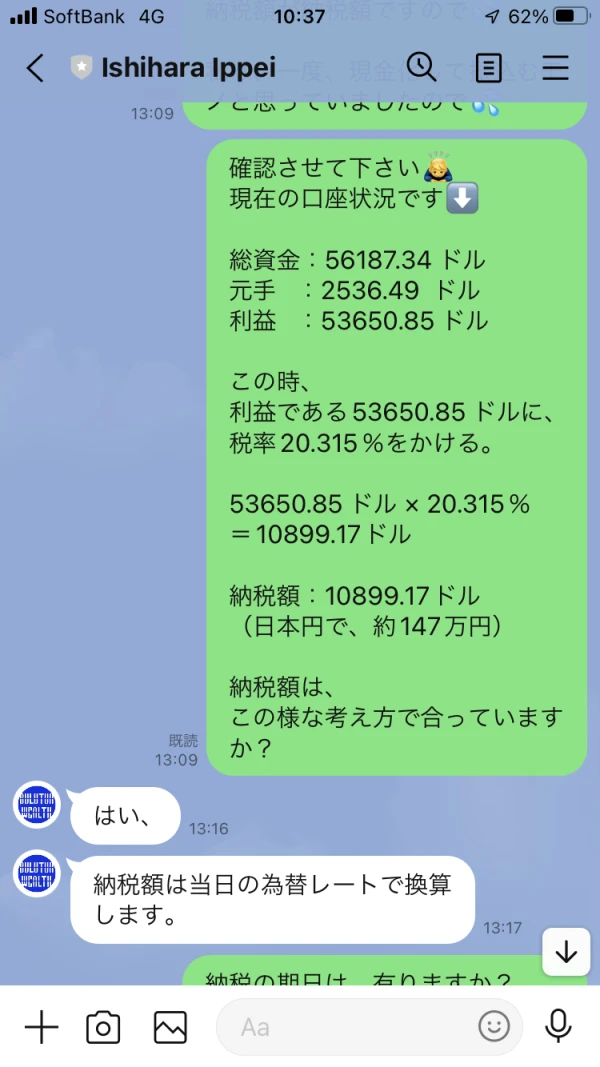Open the chat menu
The height and width of the screenshot is (1067, 600).
click(x=555, y=68)
